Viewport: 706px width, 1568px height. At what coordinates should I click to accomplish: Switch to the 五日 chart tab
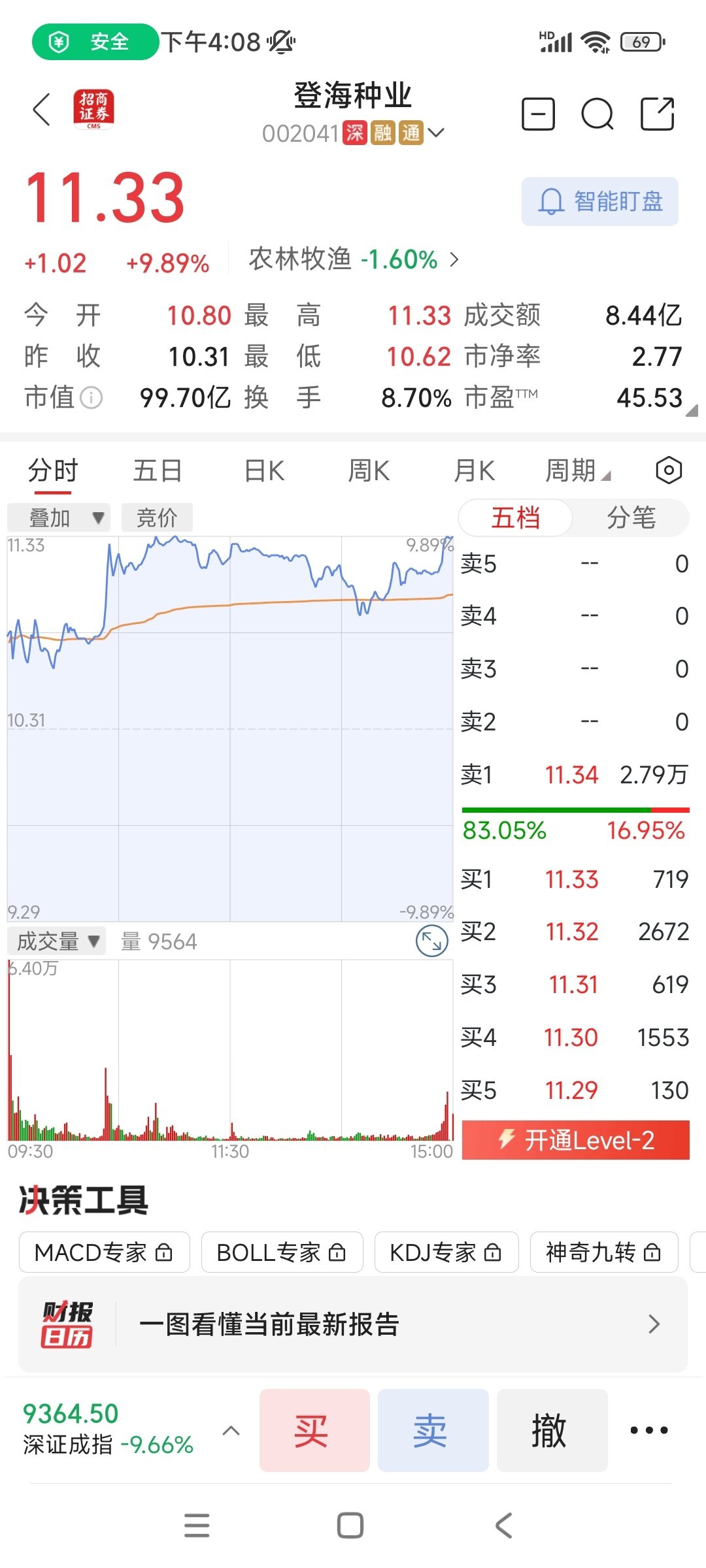(157, 470)
